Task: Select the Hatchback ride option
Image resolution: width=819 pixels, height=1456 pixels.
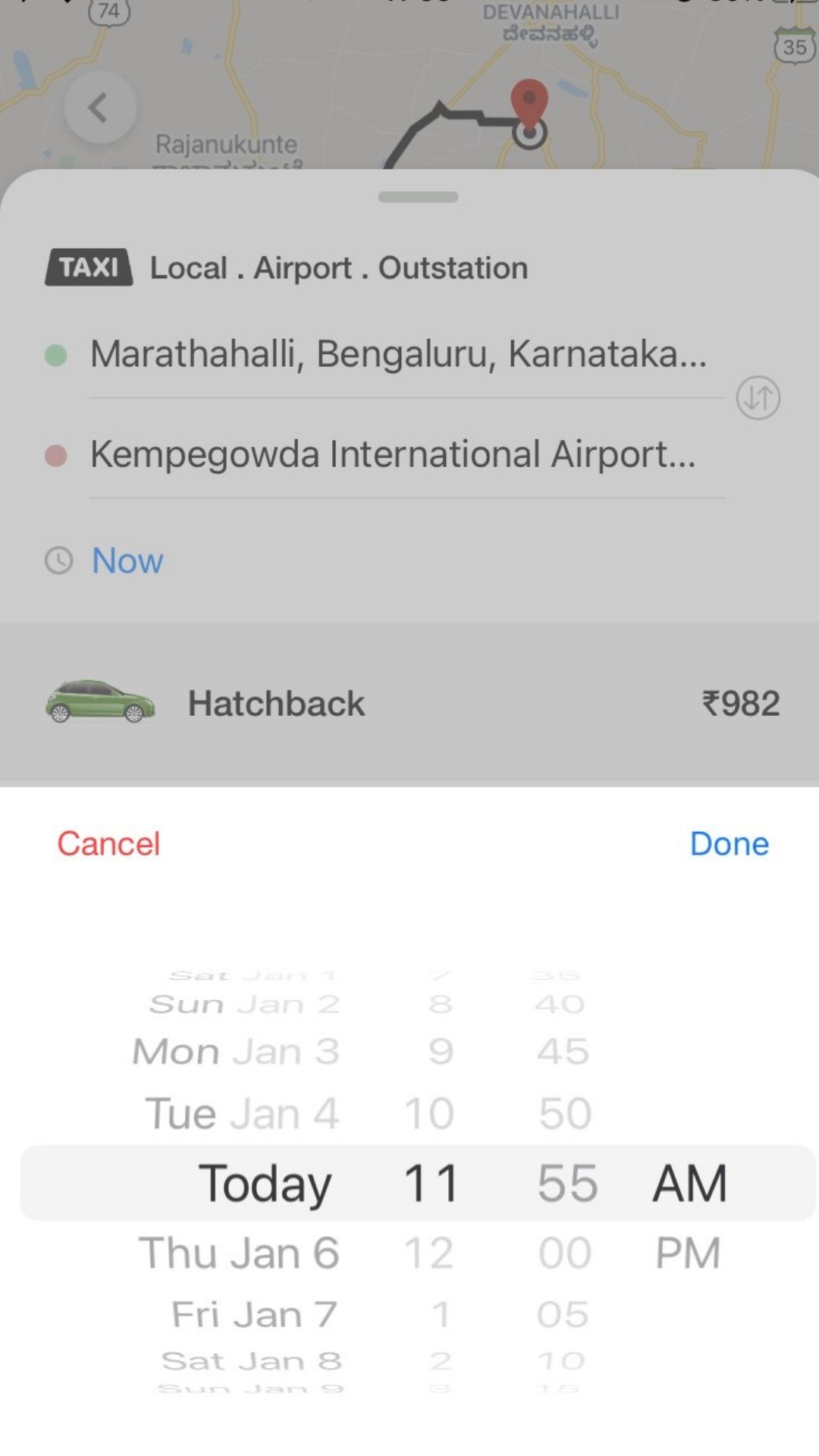Action: coord(409,703)
